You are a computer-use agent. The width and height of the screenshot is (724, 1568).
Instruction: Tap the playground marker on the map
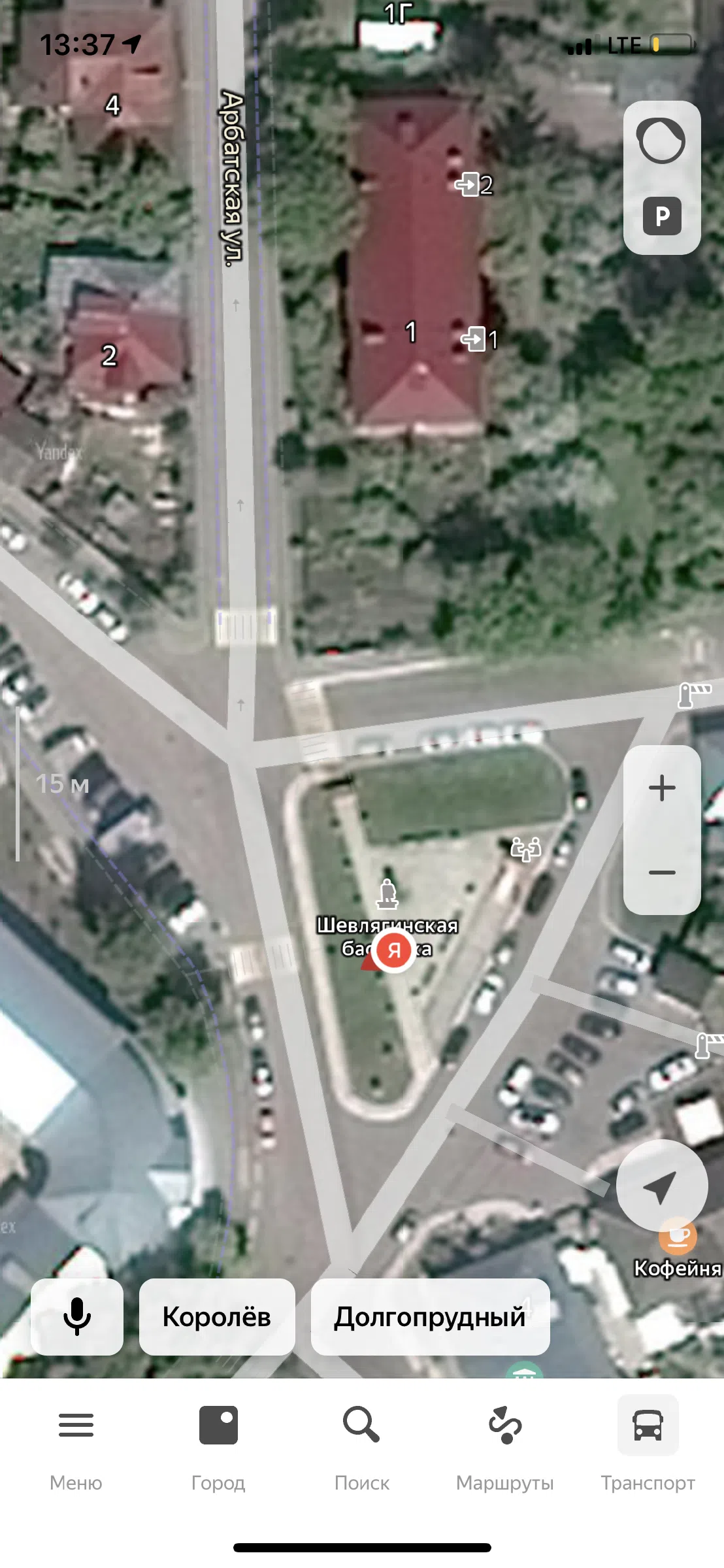[526, 849]
